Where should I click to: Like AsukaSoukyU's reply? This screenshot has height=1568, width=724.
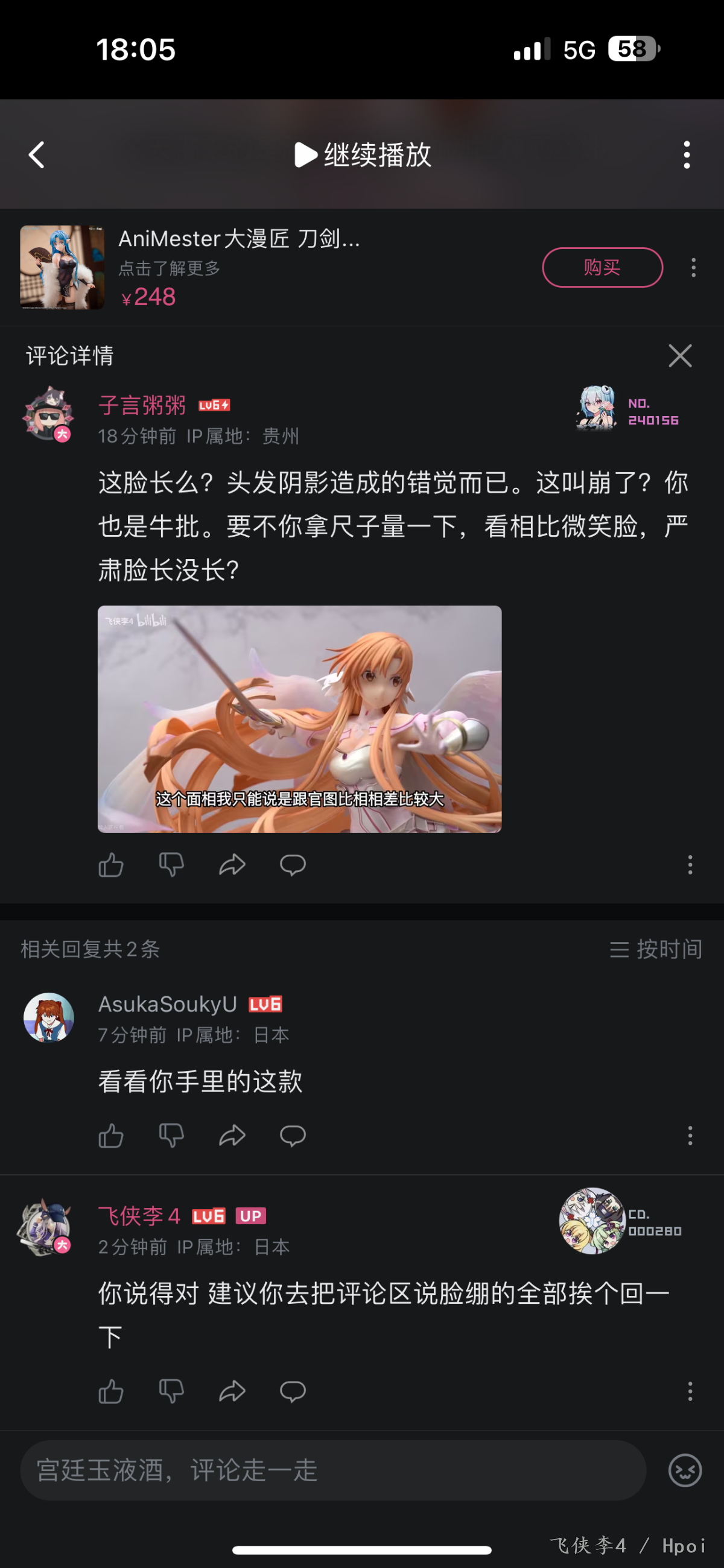click(111, 1135)
